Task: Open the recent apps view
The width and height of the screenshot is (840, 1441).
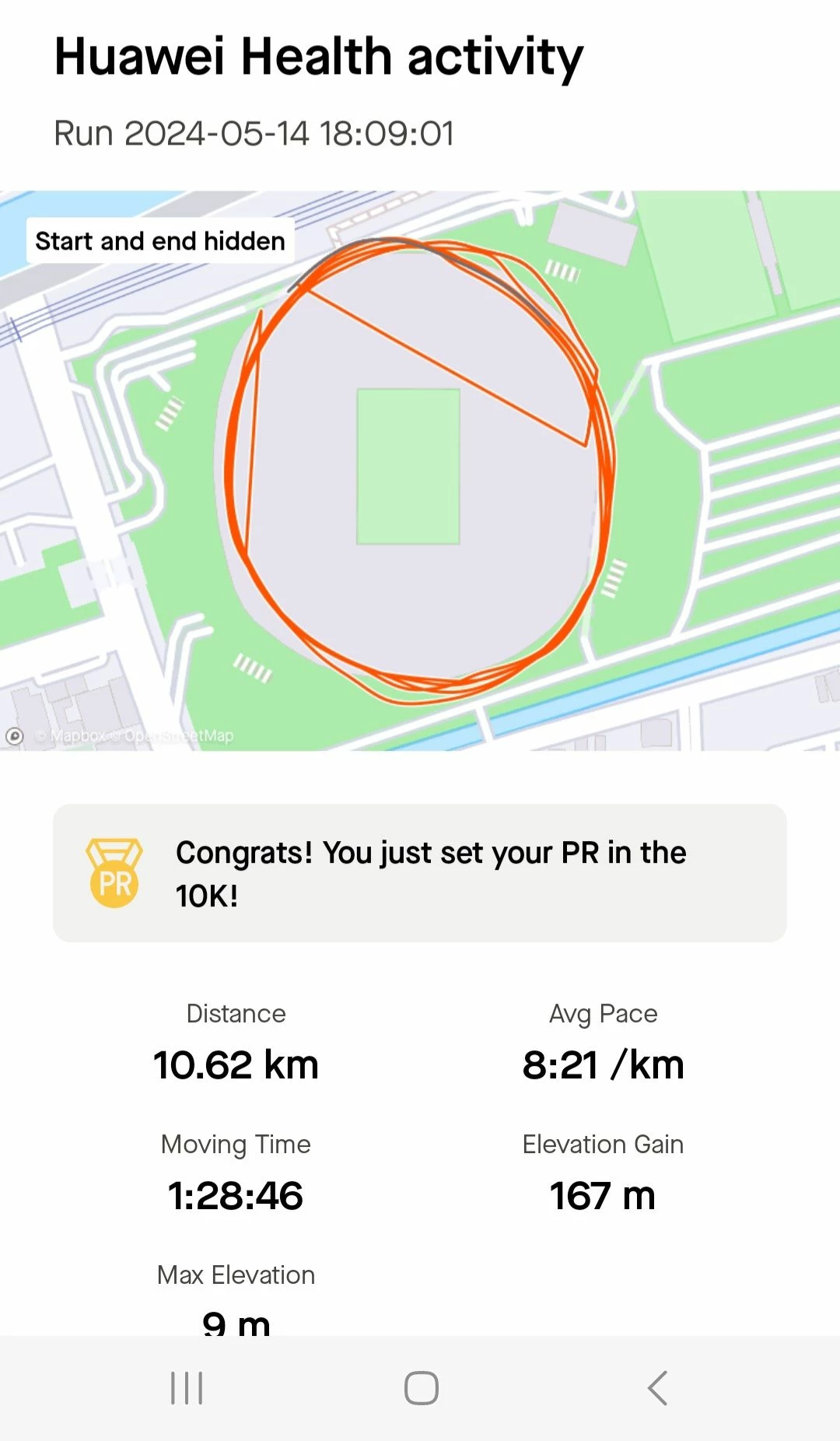Action: coord(187,1388)
